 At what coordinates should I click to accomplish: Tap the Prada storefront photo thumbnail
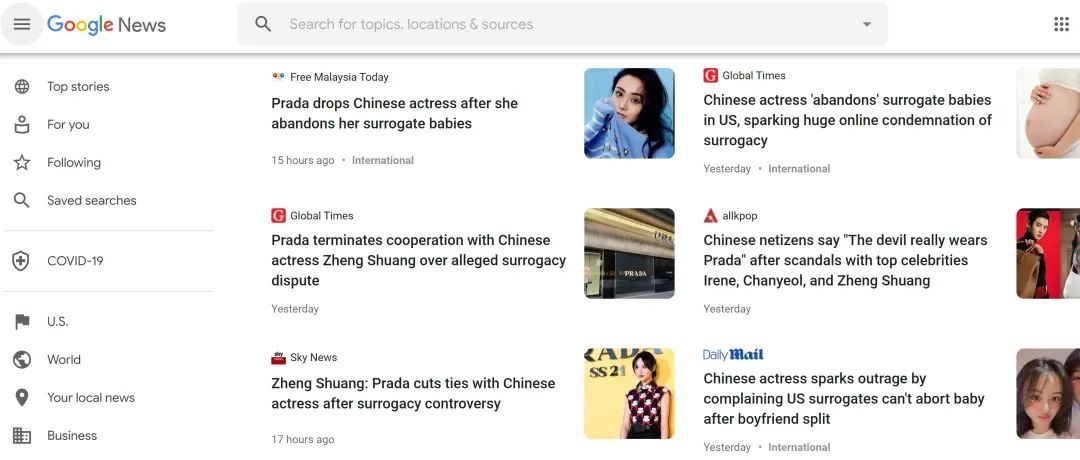click(x=629, y=253)
